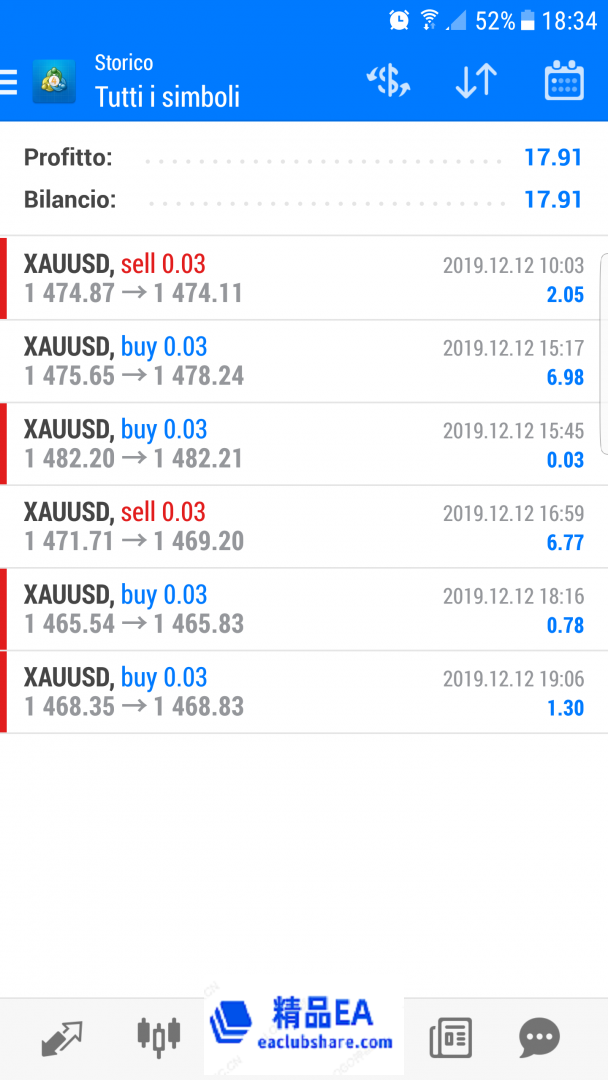Image resolution: width=608 pixels, height=1080 pixels.
Task: Open the symbol filter icon
Action: tap(388, 81)
